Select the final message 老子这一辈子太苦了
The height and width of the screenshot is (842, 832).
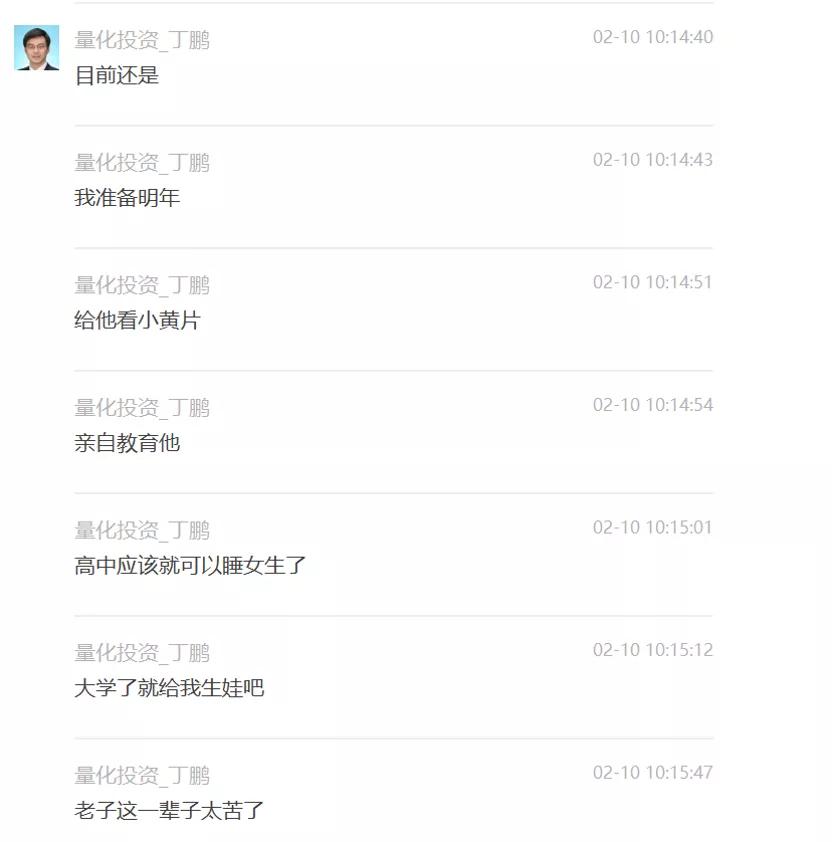click(x=148, y=808)
